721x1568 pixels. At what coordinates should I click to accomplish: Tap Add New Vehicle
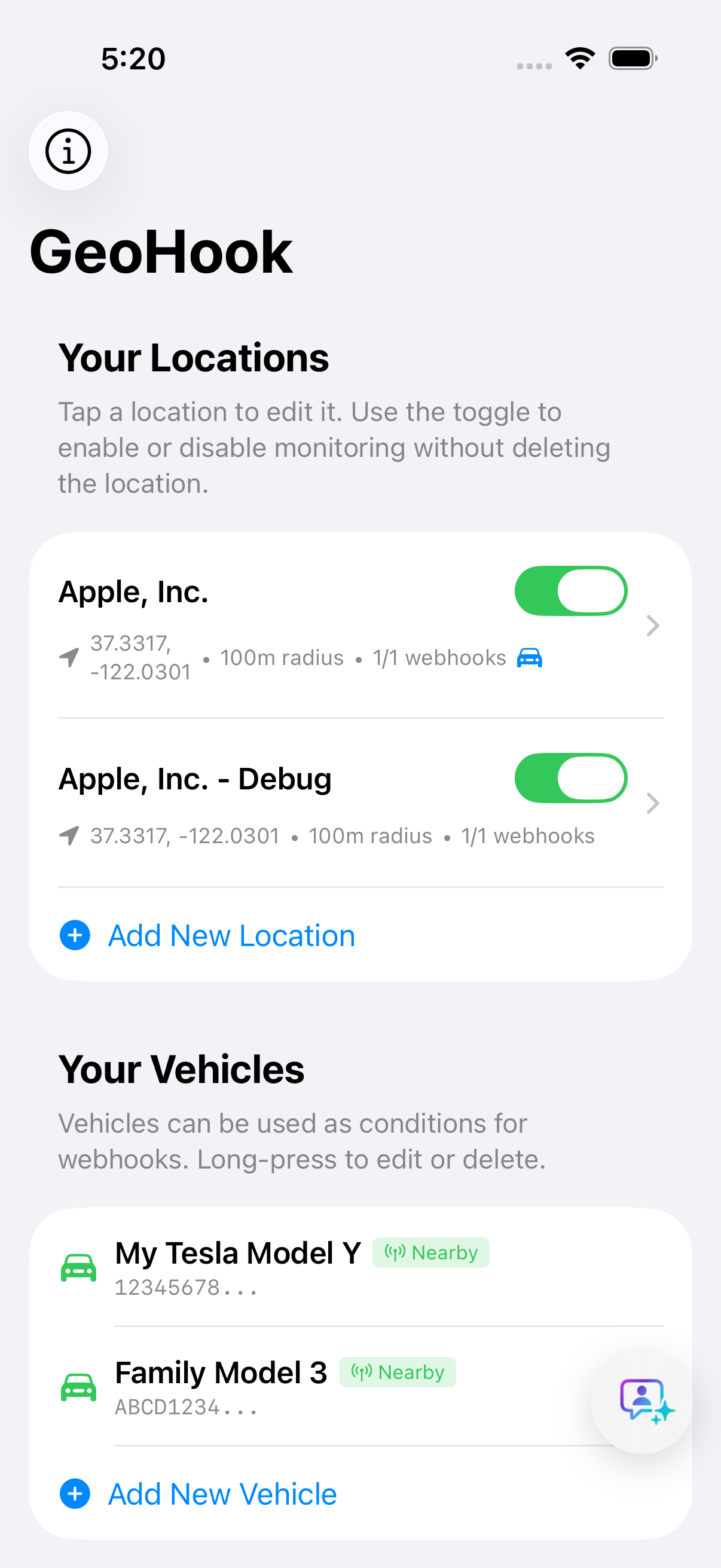click(221, 1494)
